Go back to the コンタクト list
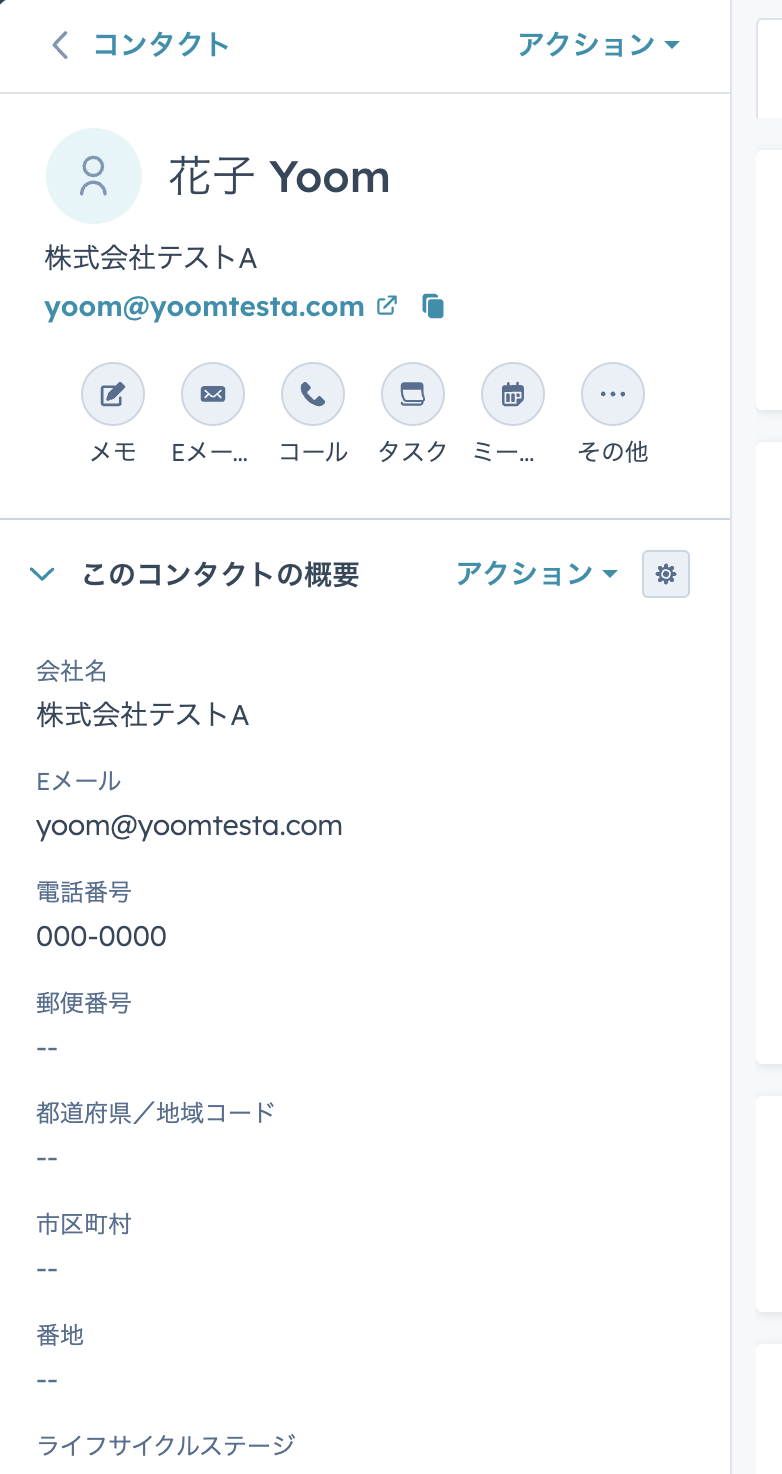 click(140, 45)
